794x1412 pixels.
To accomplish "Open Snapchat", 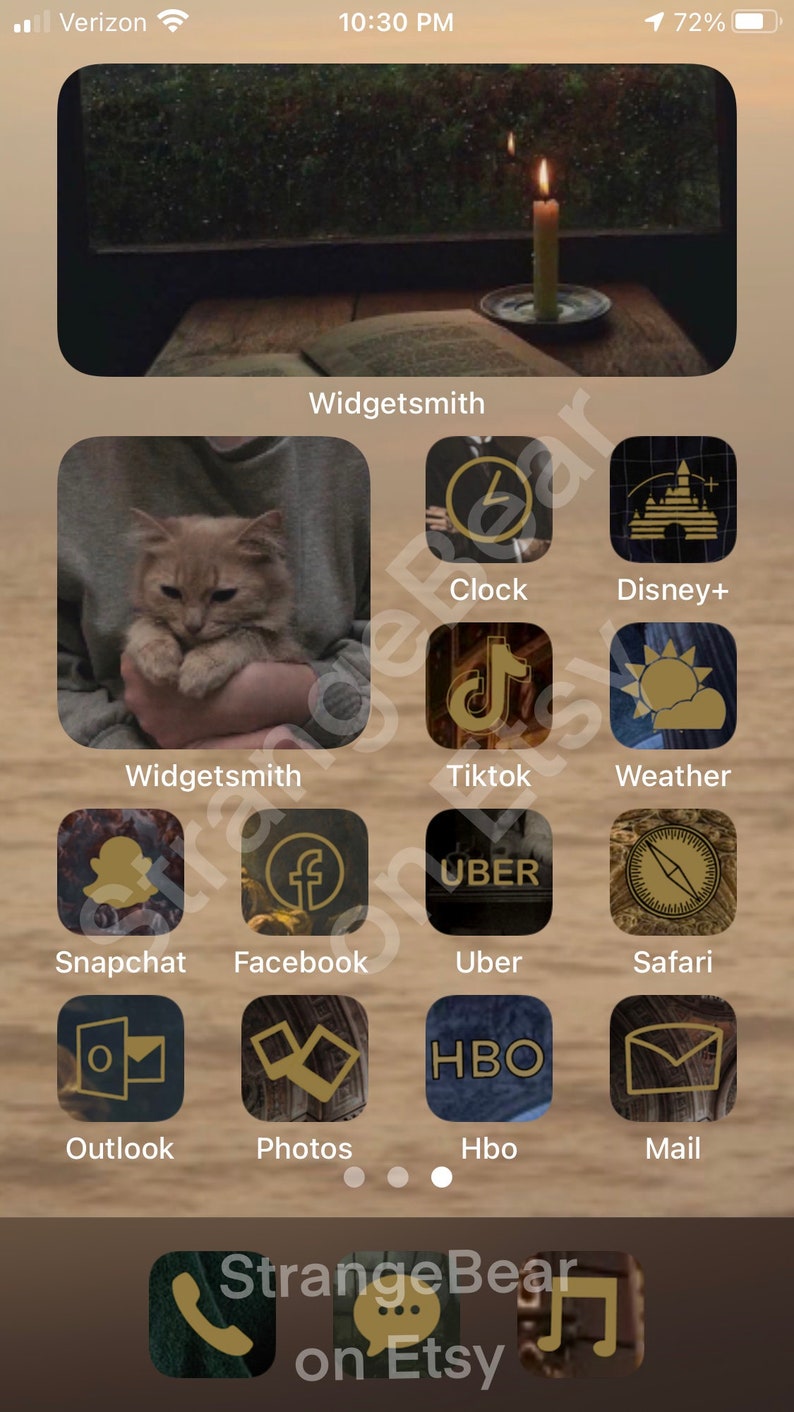I will click(x=121, y=872).
